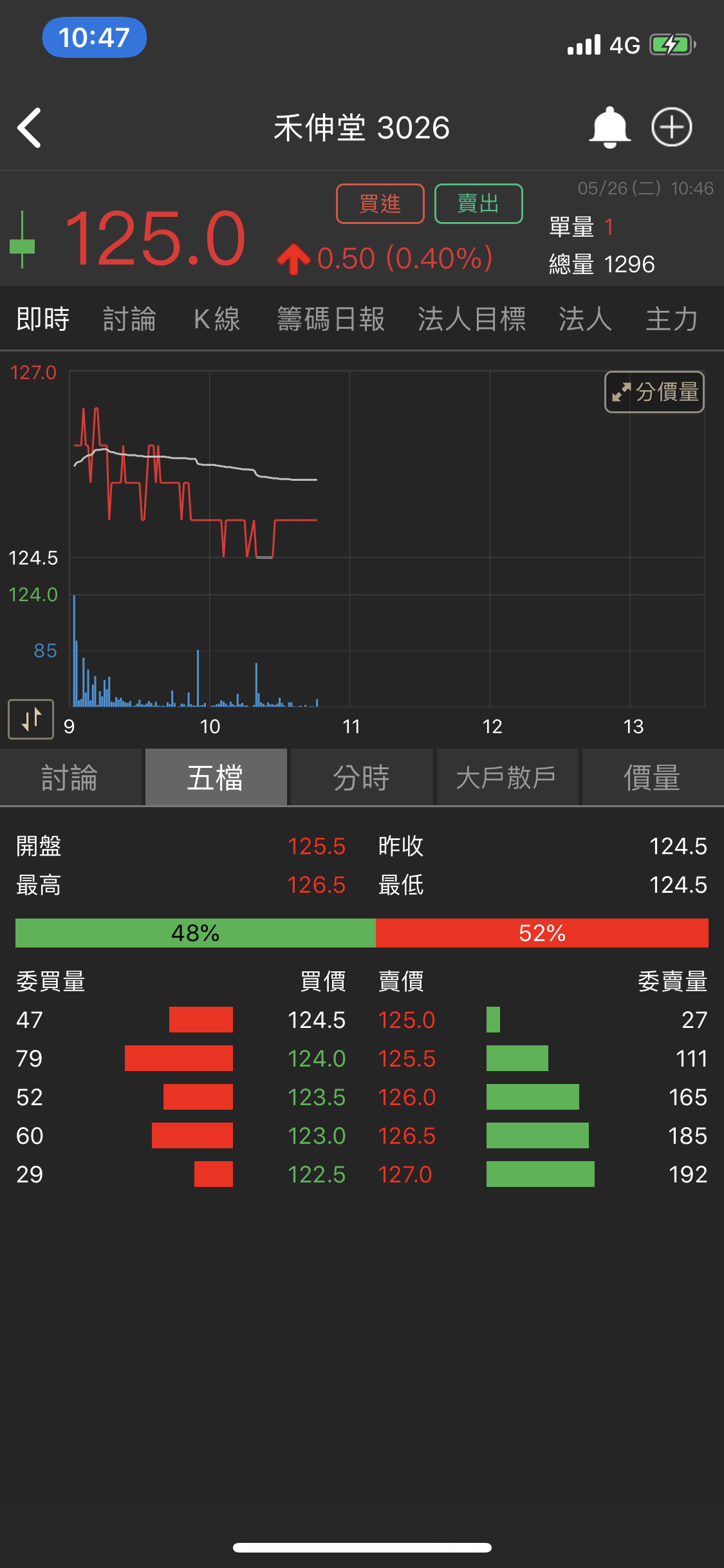Open the 價量 tab
The image size is (724, 1568).
pyautogui.click(x=652, y=778)
